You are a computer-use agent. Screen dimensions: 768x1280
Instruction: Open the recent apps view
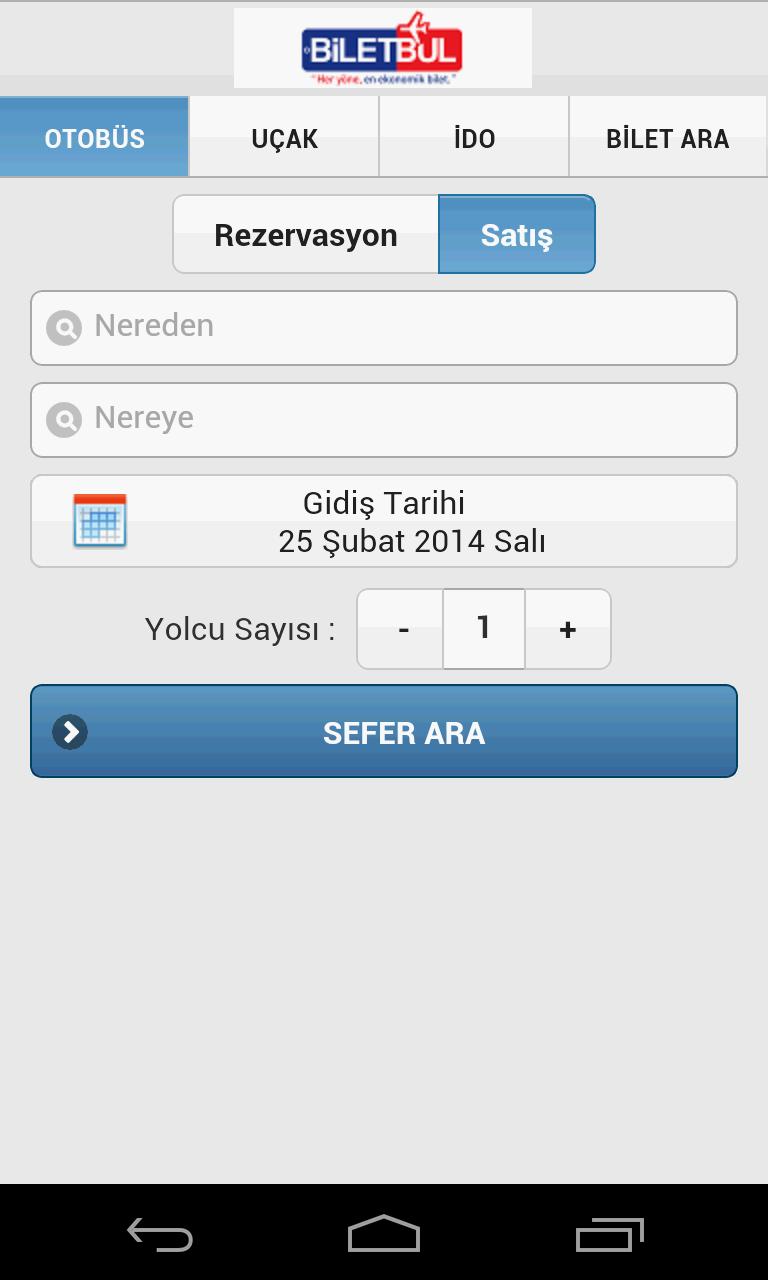point(608,1234)
